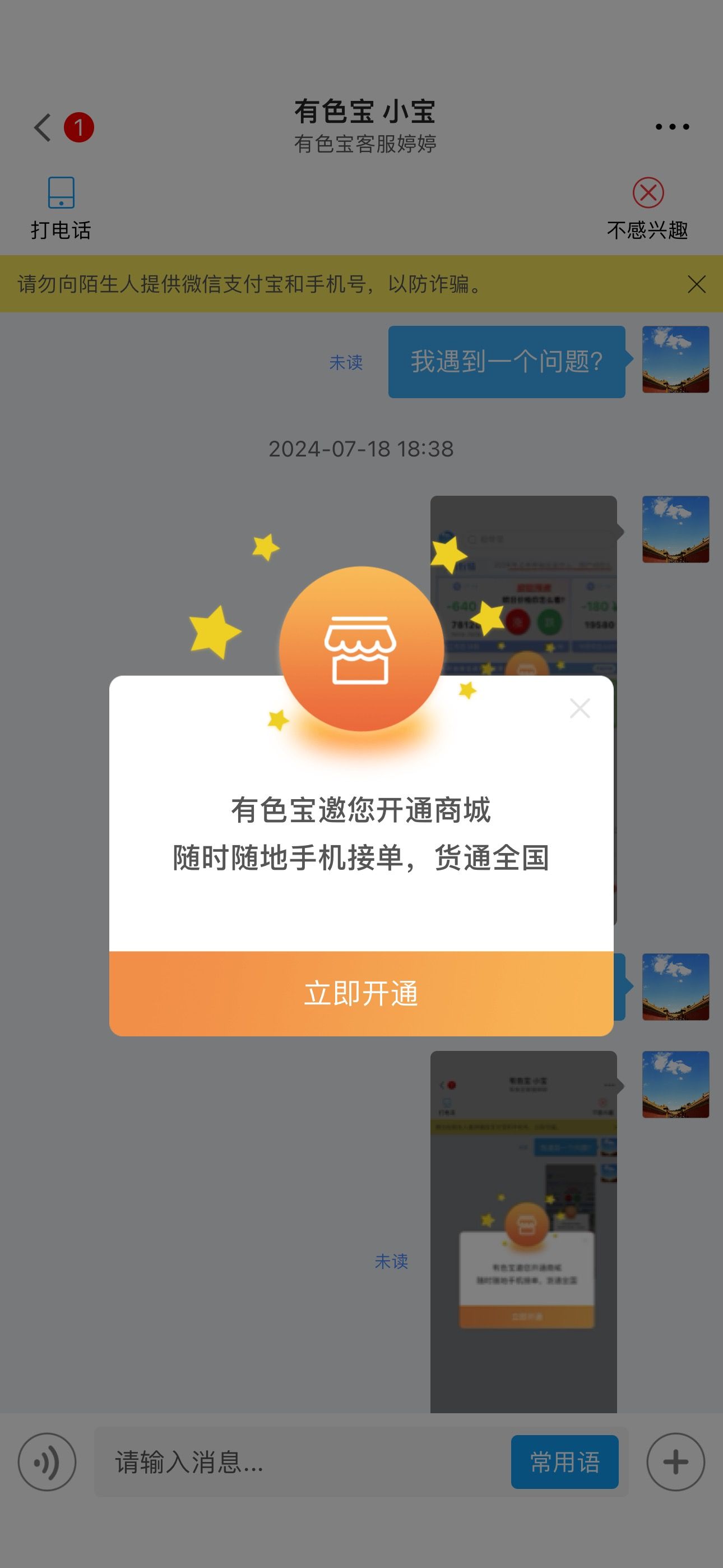Screen dimensions: 723x1568
Task: Dismiss the yellow anti-fraud warning banner
Action: (696, 284)
